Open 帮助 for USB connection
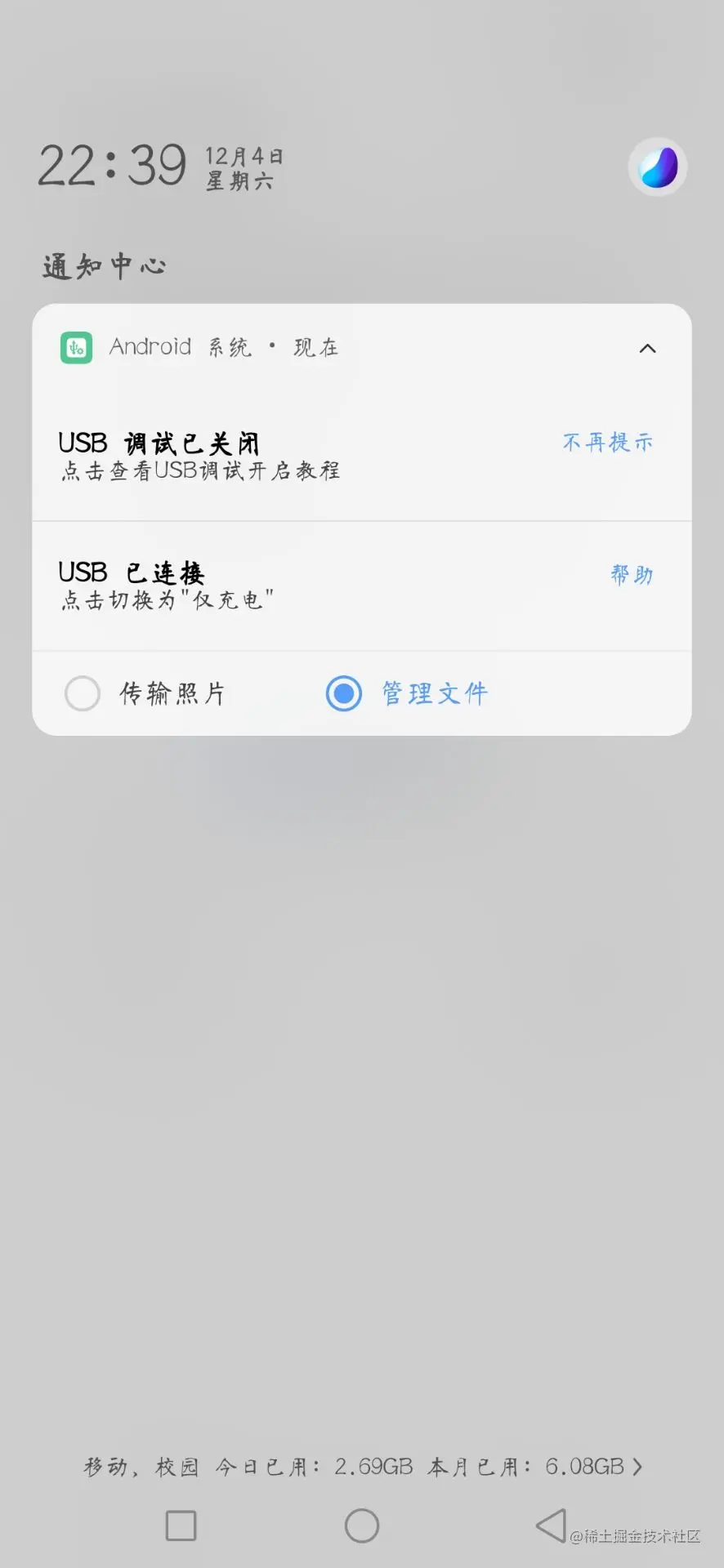 click(x=631, y=575)
